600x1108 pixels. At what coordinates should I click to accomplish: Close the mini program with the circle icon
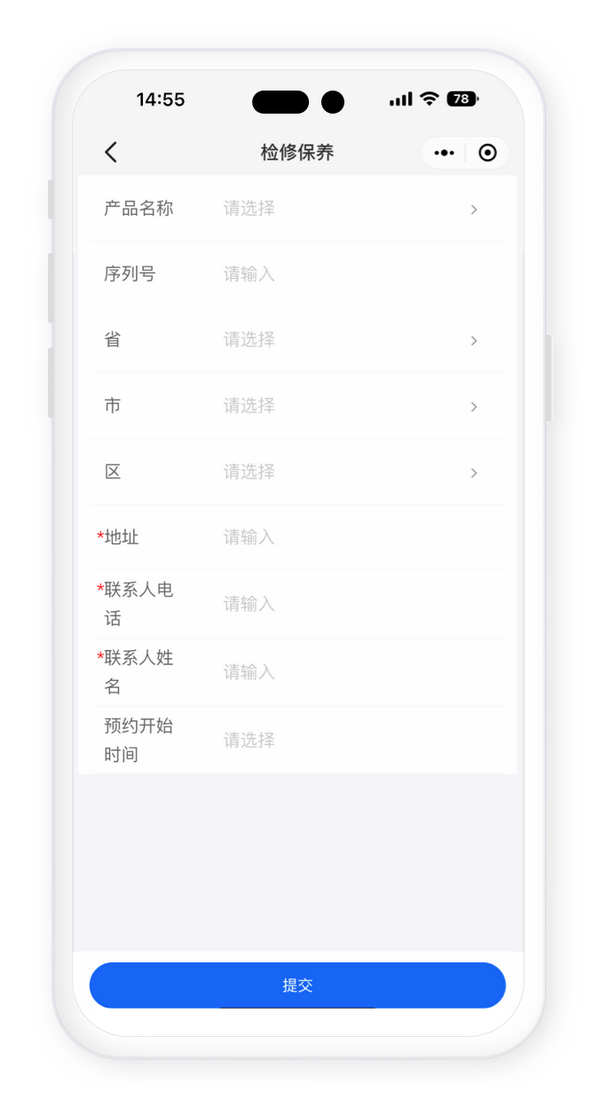[x=487, y=153]
